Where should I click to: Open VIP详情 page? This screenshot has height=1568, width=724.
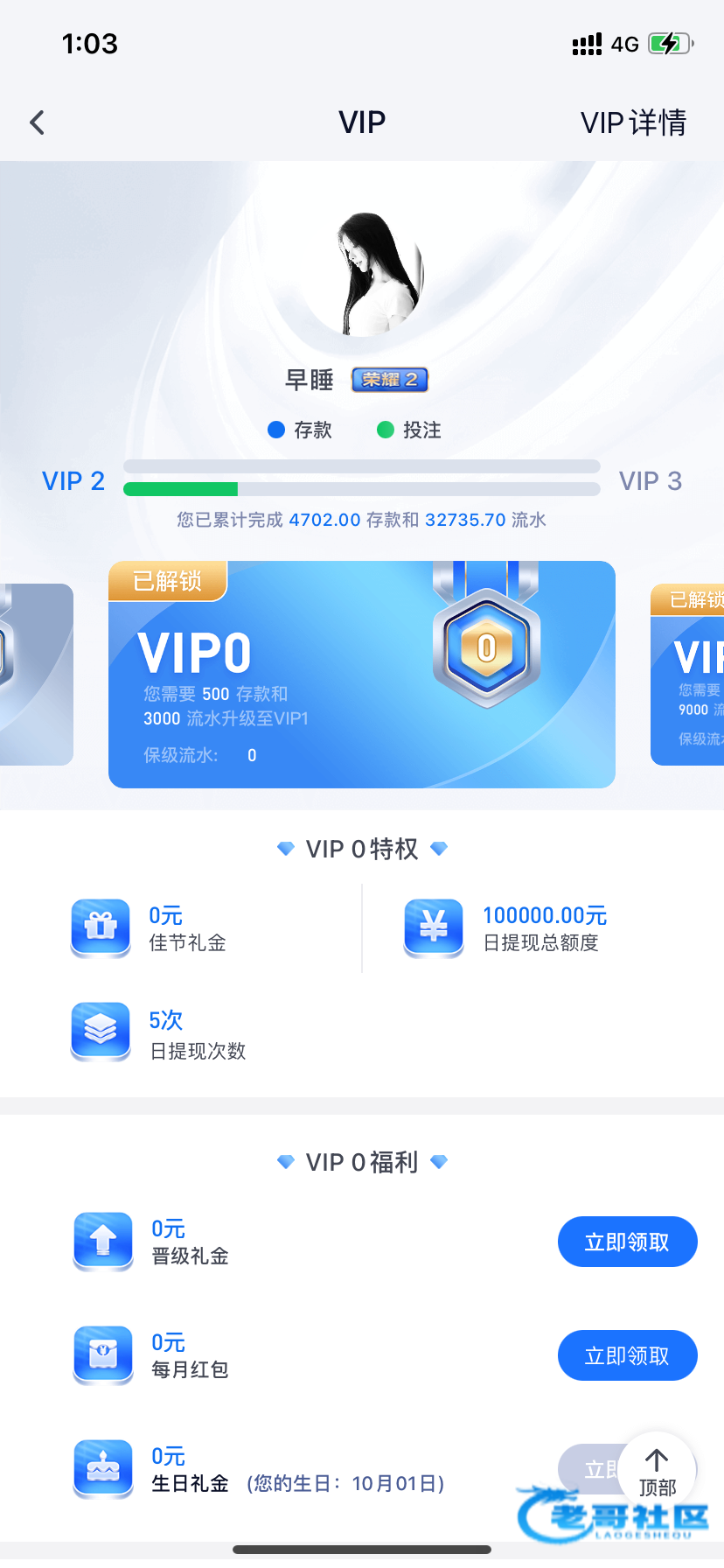click(633, 122)
